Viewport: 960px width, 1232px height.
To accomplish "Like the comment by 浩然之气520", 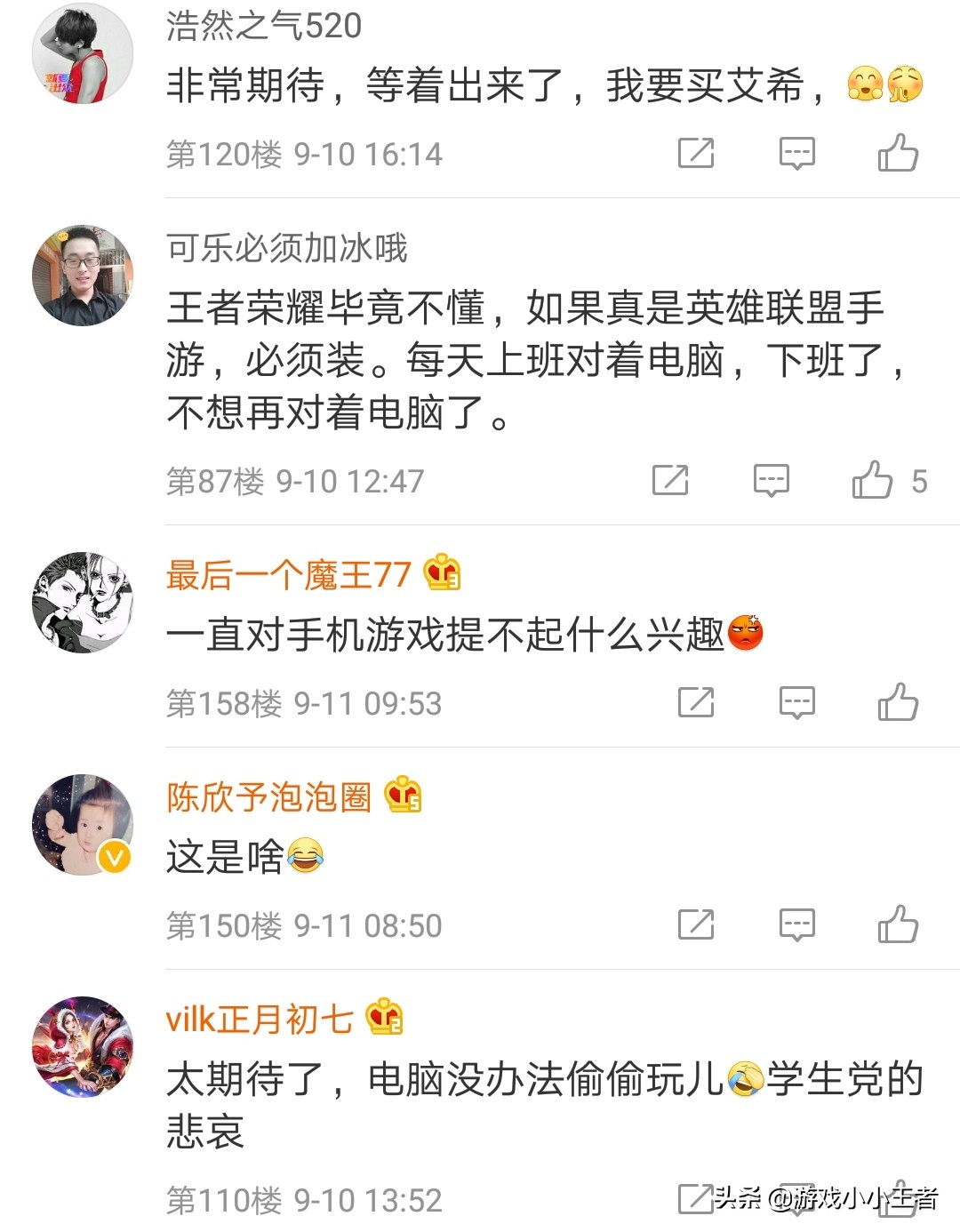I will point(898,153).
